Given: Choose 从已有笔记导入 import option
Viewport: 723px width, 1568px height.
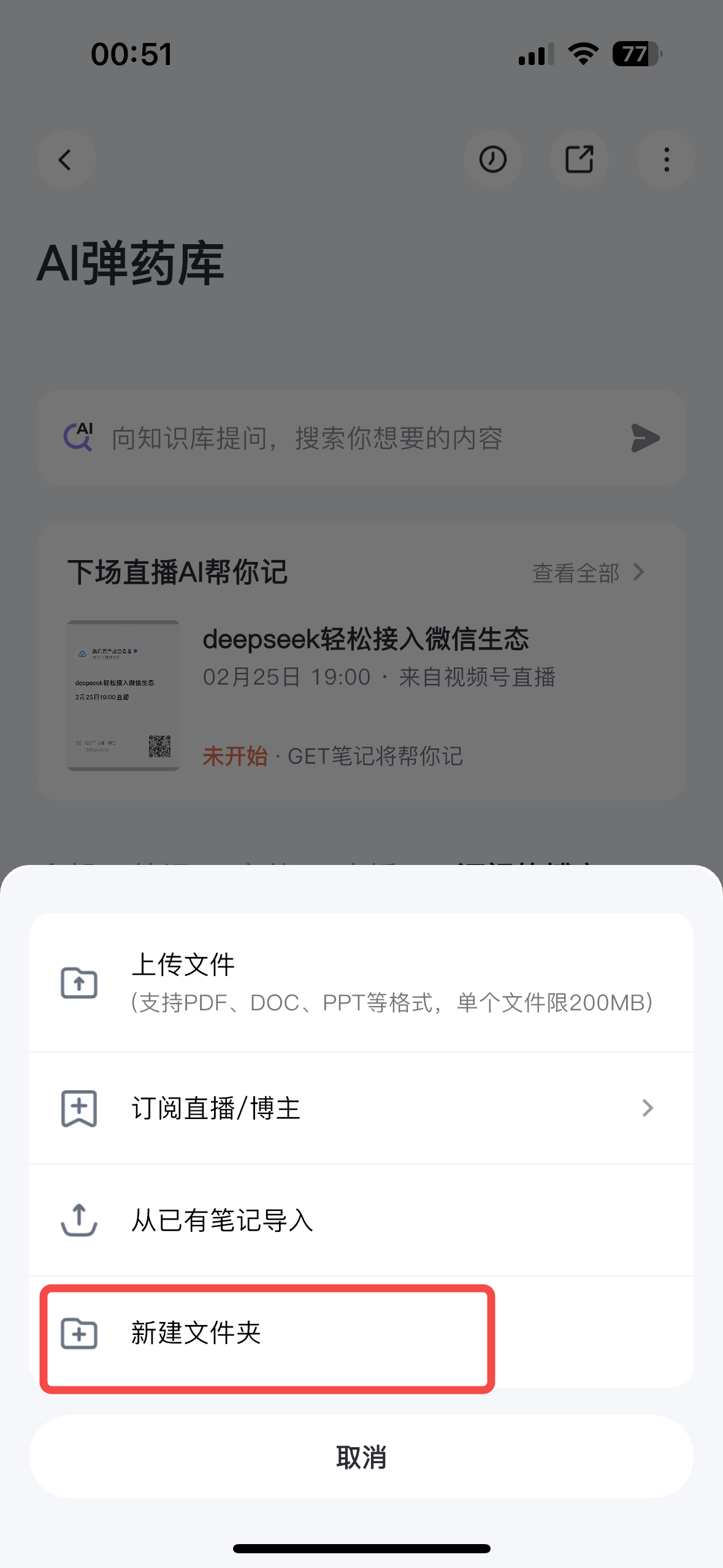Looking at the screenshot, I should click(x=361, y=1220).
